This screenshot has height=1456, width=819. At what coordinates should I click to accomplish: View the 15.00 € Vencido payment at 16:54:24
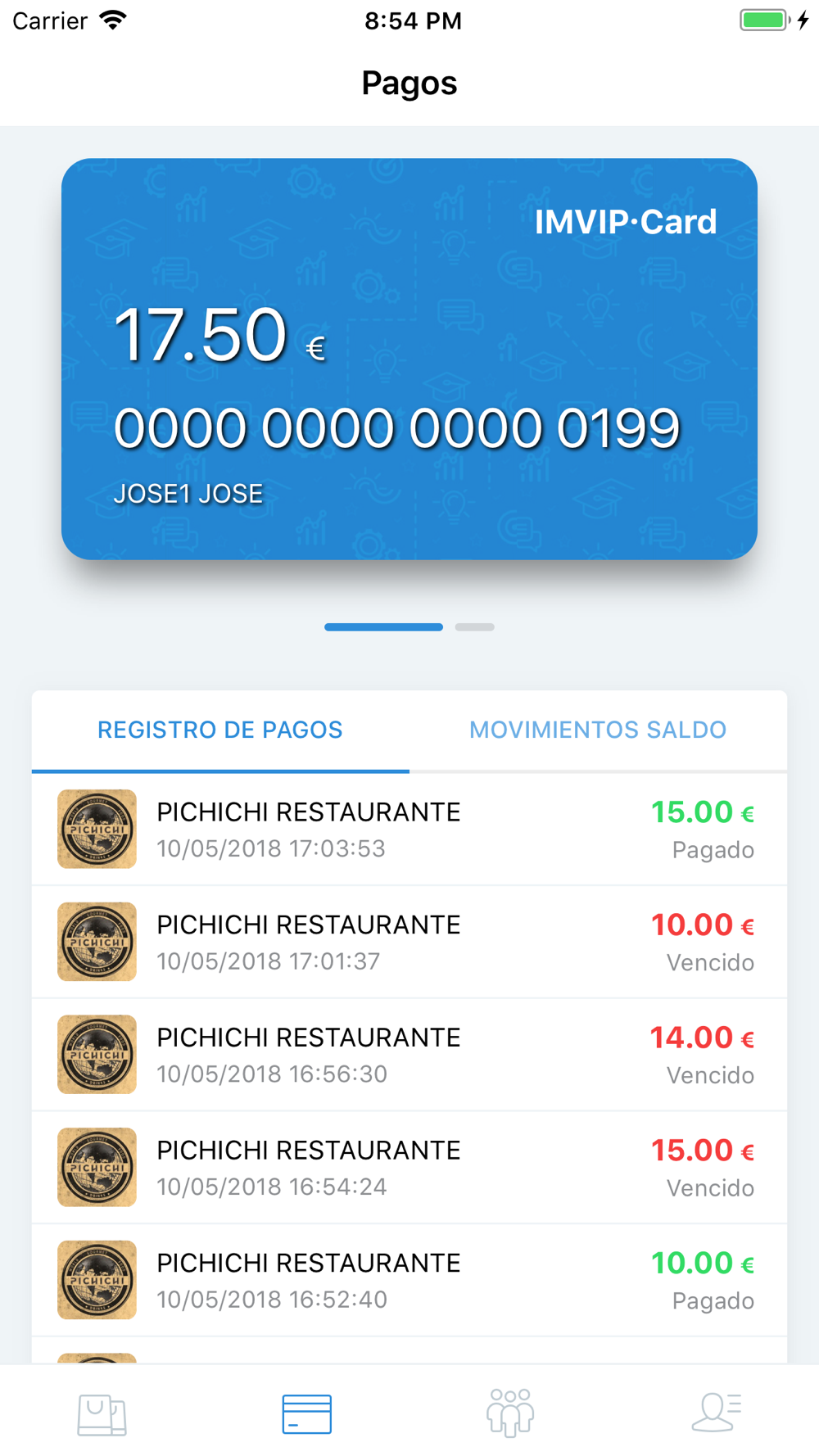409,1167
